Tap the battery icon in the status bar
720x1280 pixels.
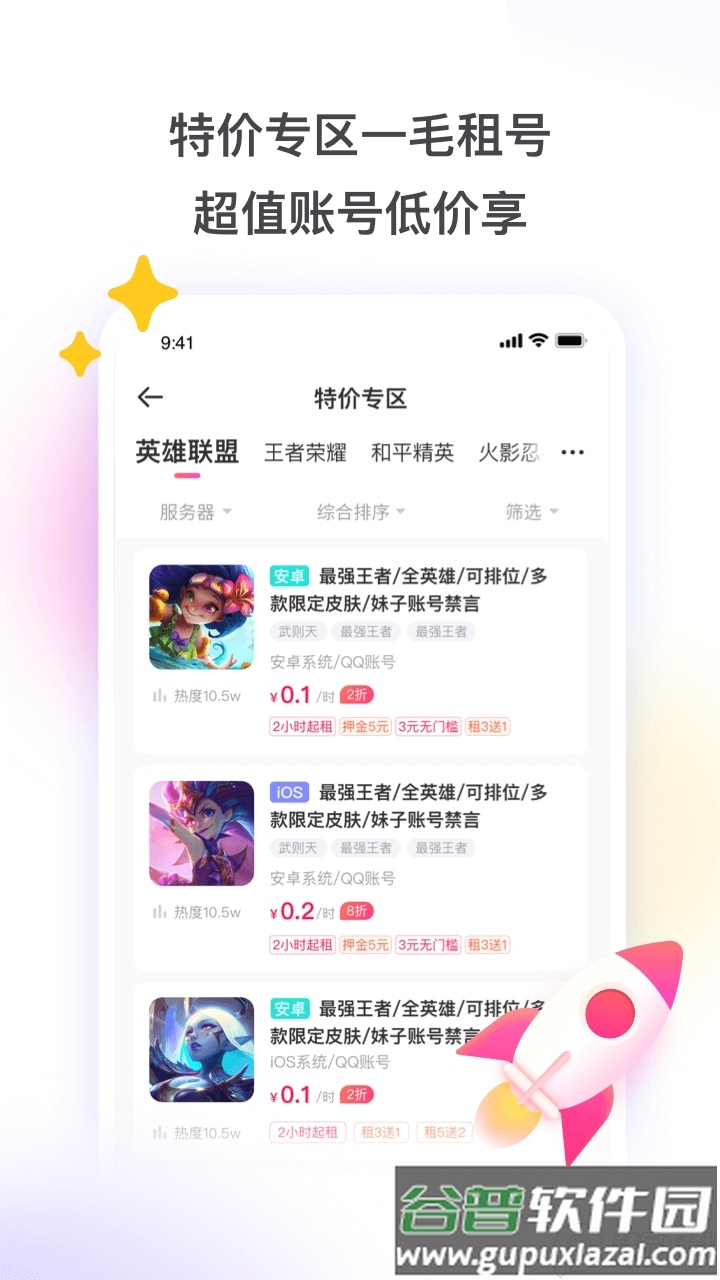point(572,340)
